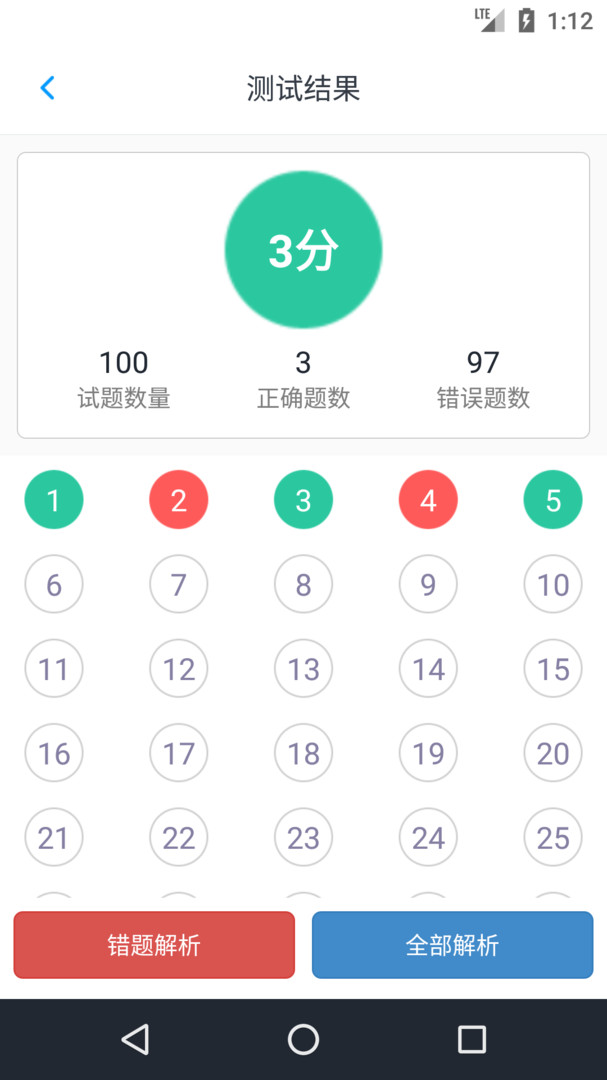Select question 20 circle
The width and height of the screenshot is (607, 1080).
pos(553,753)
